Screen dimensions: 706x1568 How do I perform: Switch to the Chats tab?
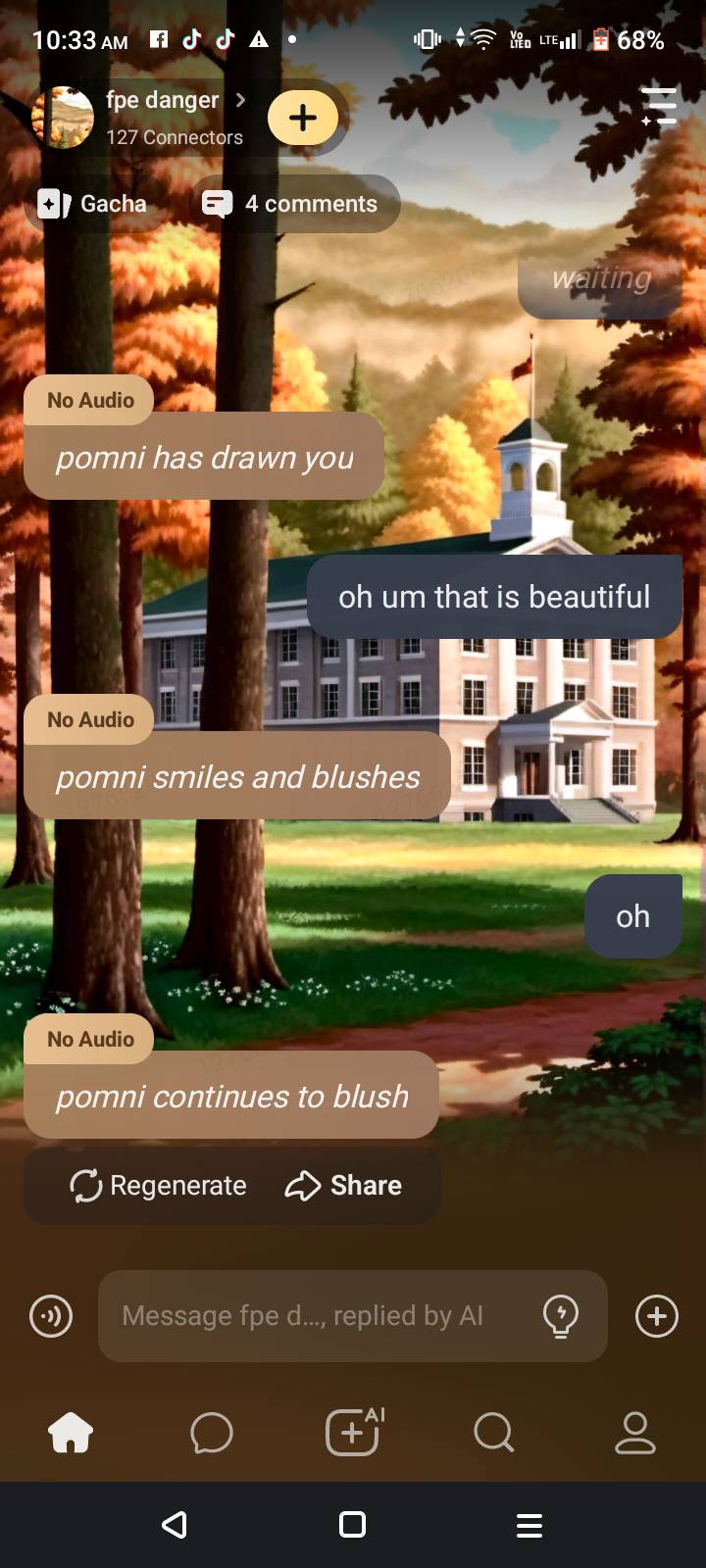point(212,1434)
